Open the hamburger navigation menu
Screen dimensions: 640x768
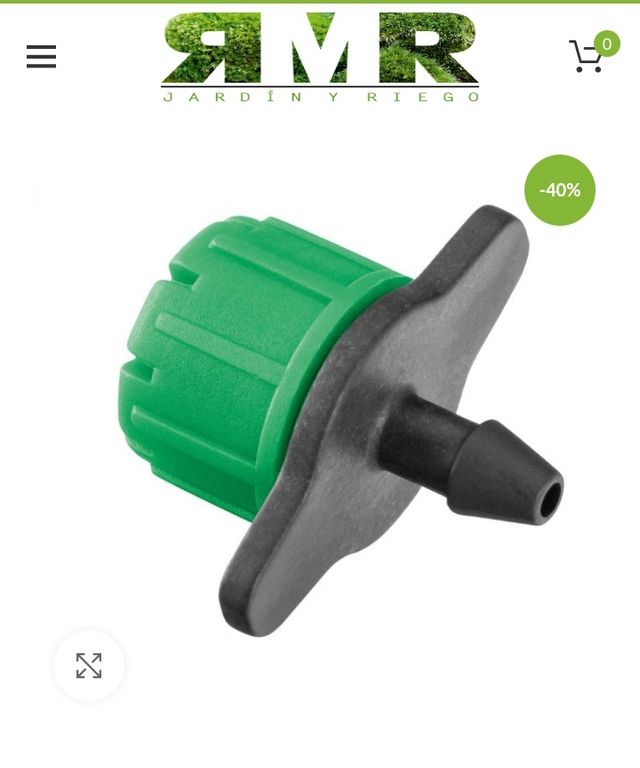pos(41,57)
